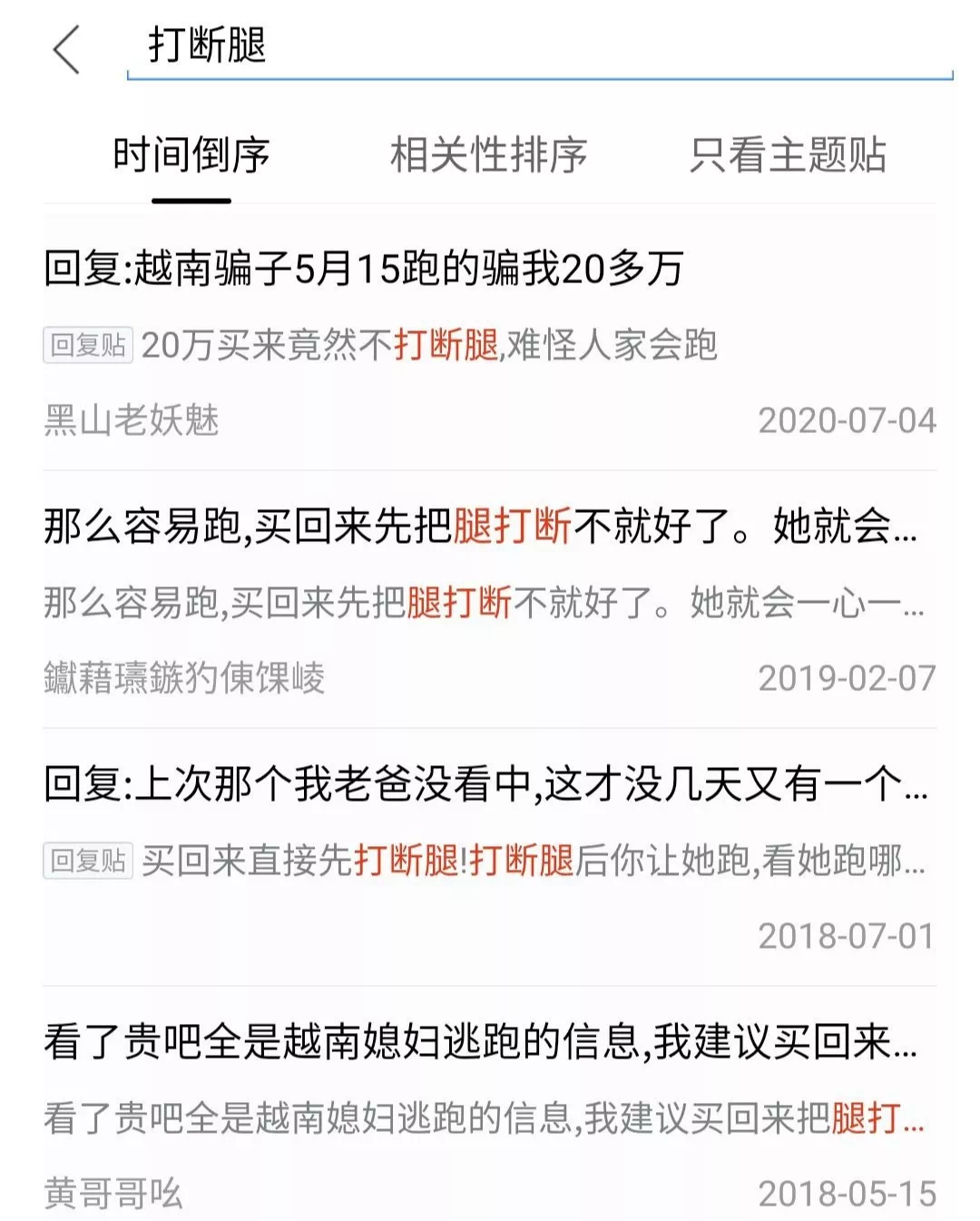
Task: Open result 回复:上次那个我老爸没看中
Action: [x=490, y=858]
